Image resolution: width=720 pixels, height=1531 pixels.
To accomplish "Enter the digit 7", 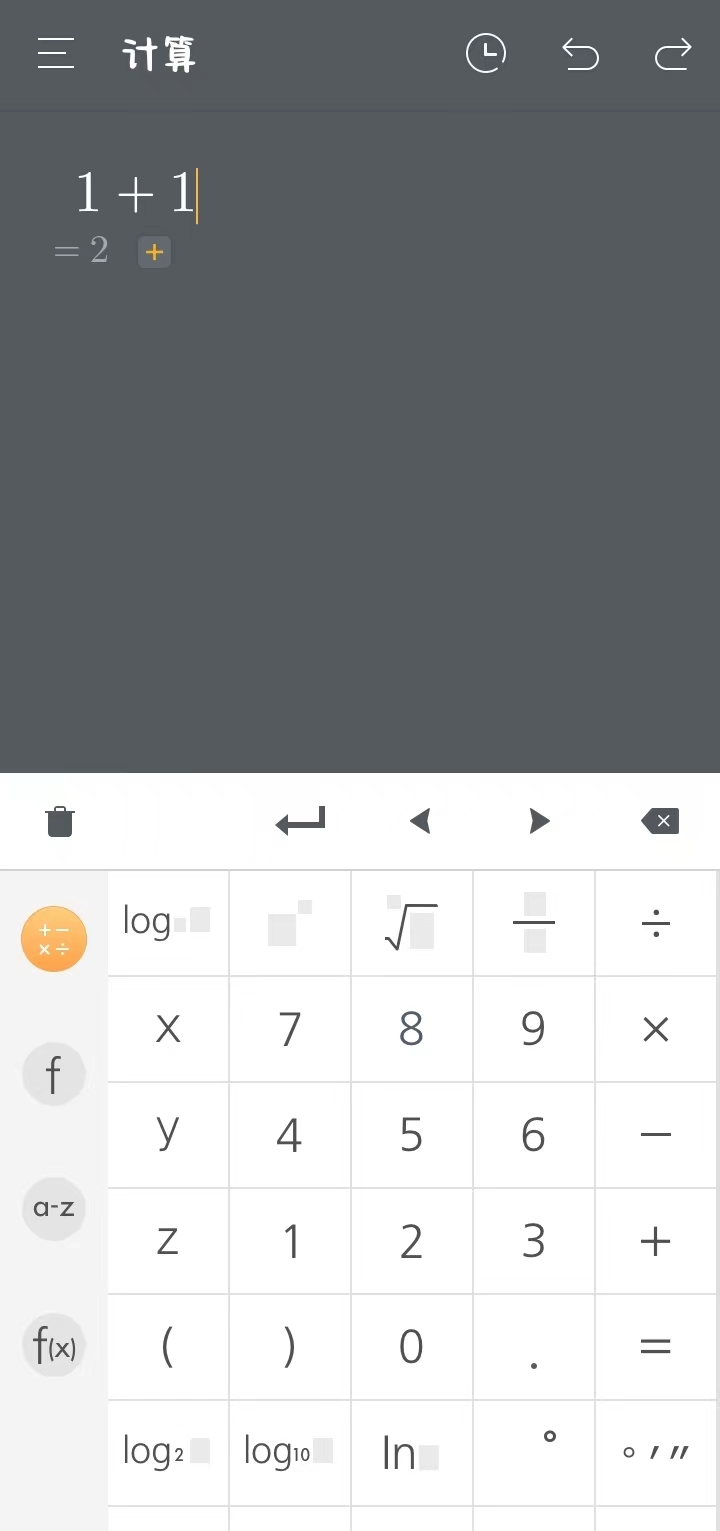I will point(290,1029).
